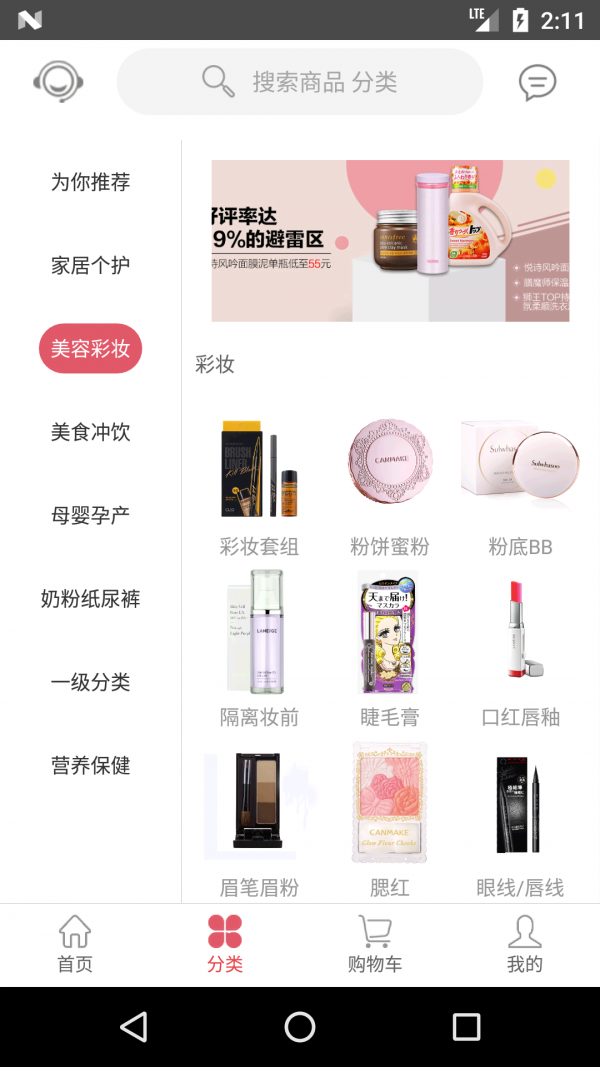Open the promotional banner at top
Image resolution: width=600 pixels, height=1067 pixels.
coord(390,241)
